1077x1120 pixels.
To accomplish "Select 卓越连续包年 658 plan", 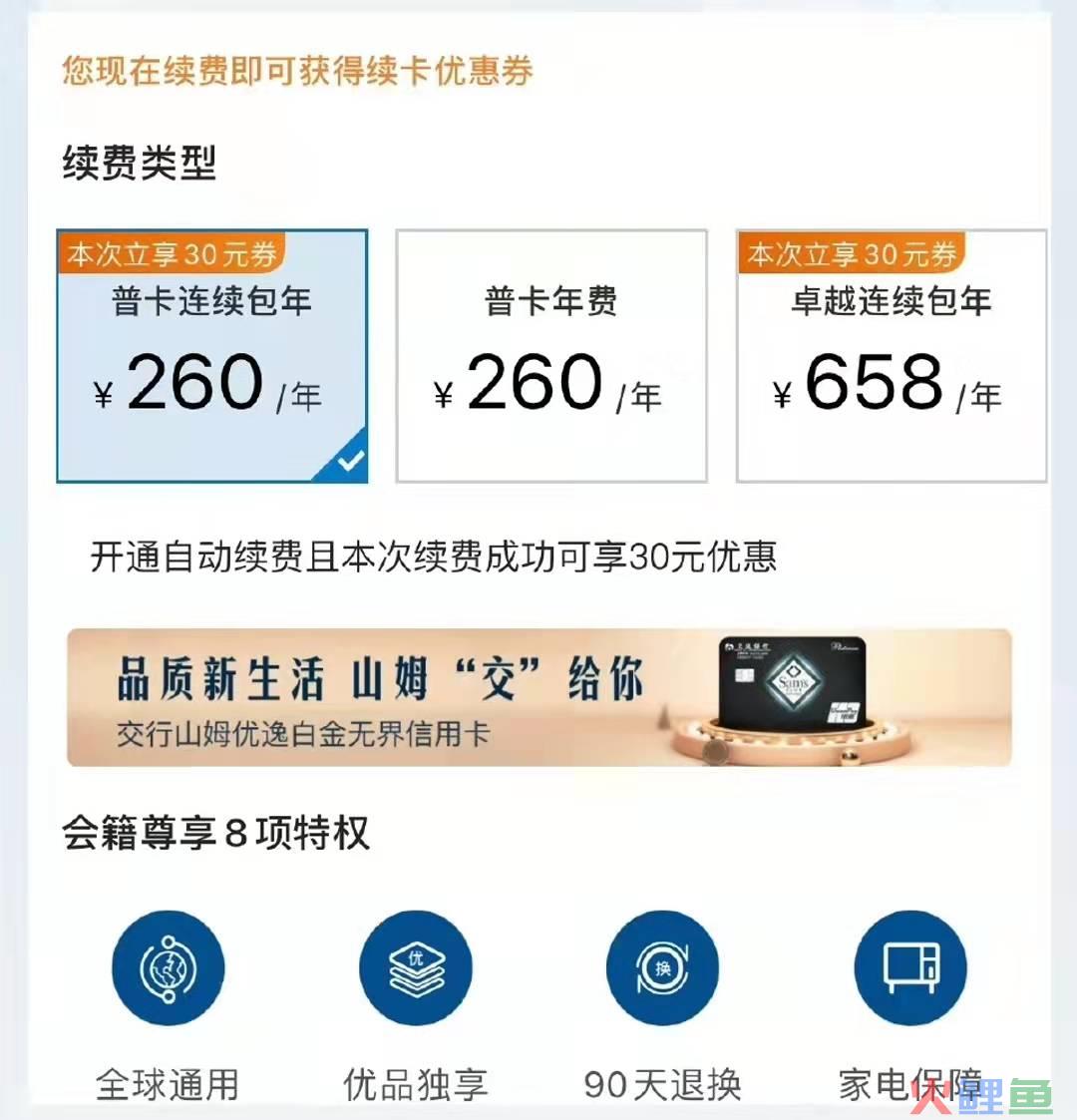I will pos(892,357).
